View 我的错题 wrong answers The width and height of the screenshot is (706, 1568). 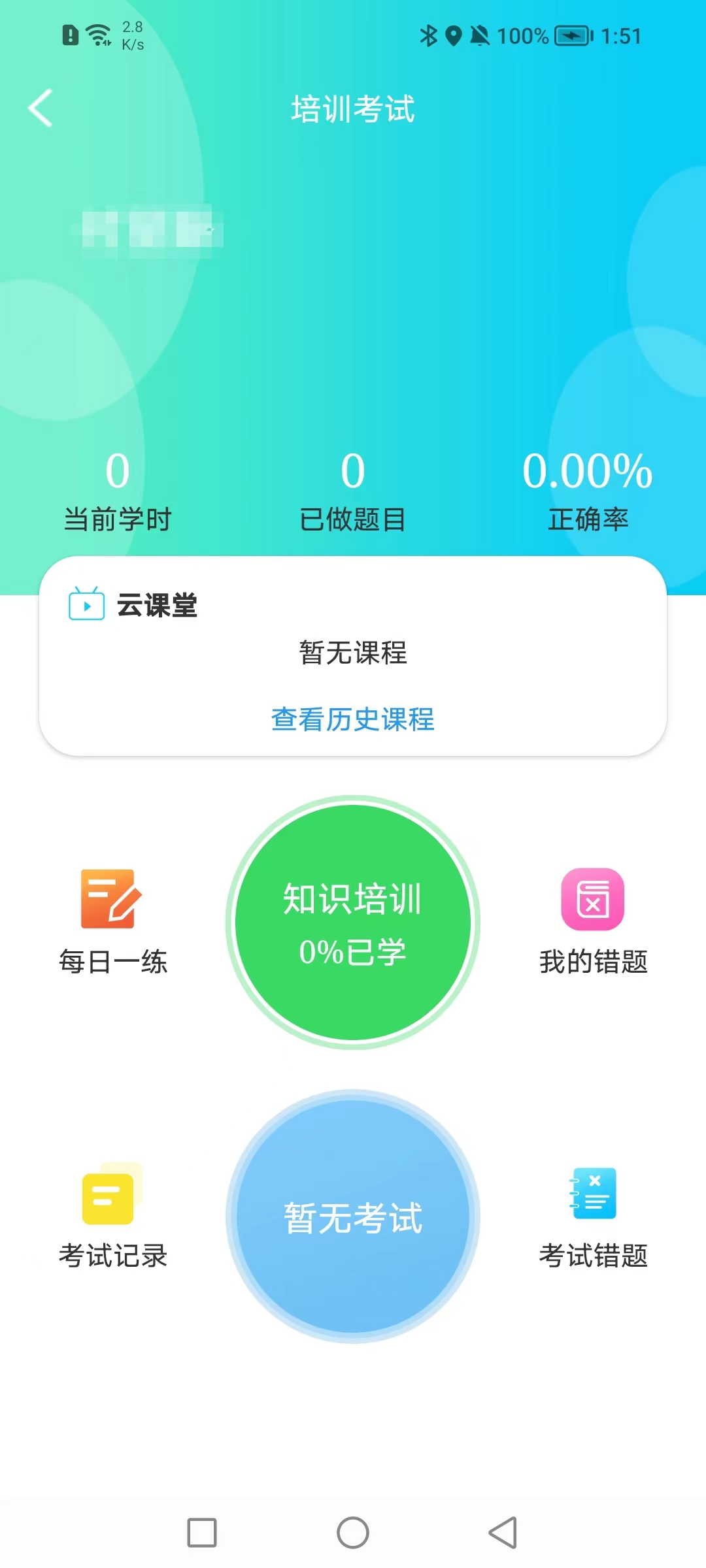pyautogui.click(x=593, y=921)
